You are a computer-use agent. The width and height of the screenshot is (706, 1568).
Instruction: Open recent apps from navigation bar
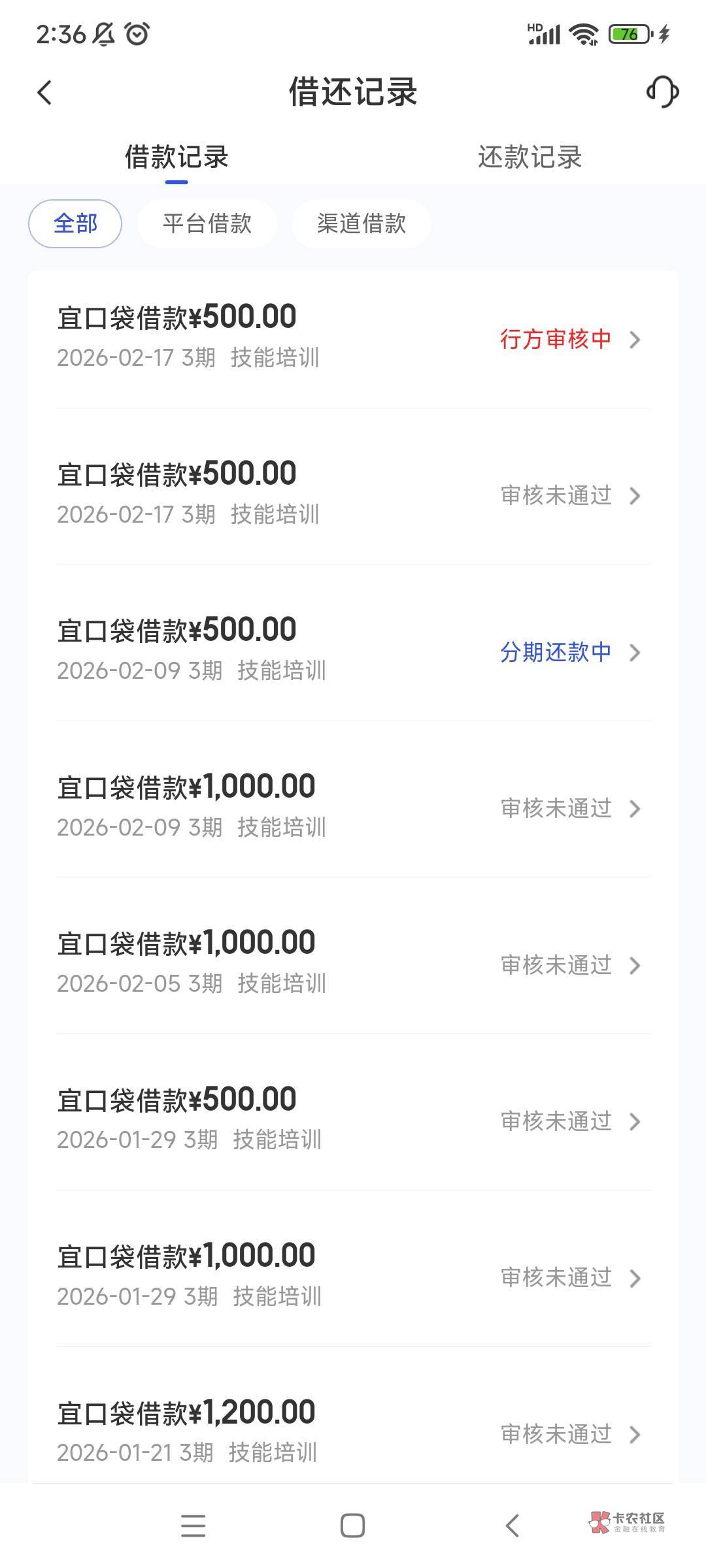tap(193, 1526)
